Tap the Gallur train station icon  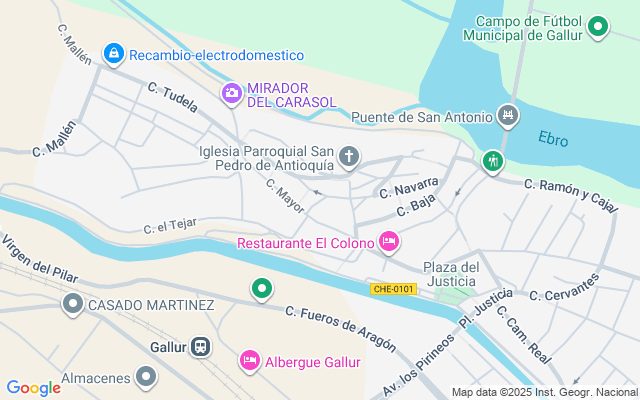[x=201, y=346]
